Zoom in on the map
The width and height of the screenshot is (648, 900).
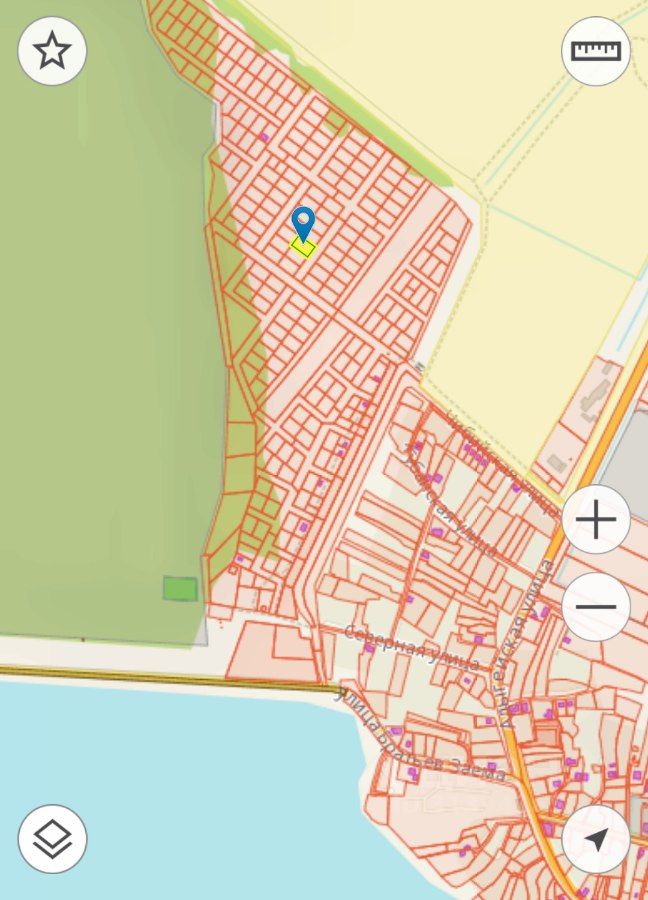click(596, 520)
